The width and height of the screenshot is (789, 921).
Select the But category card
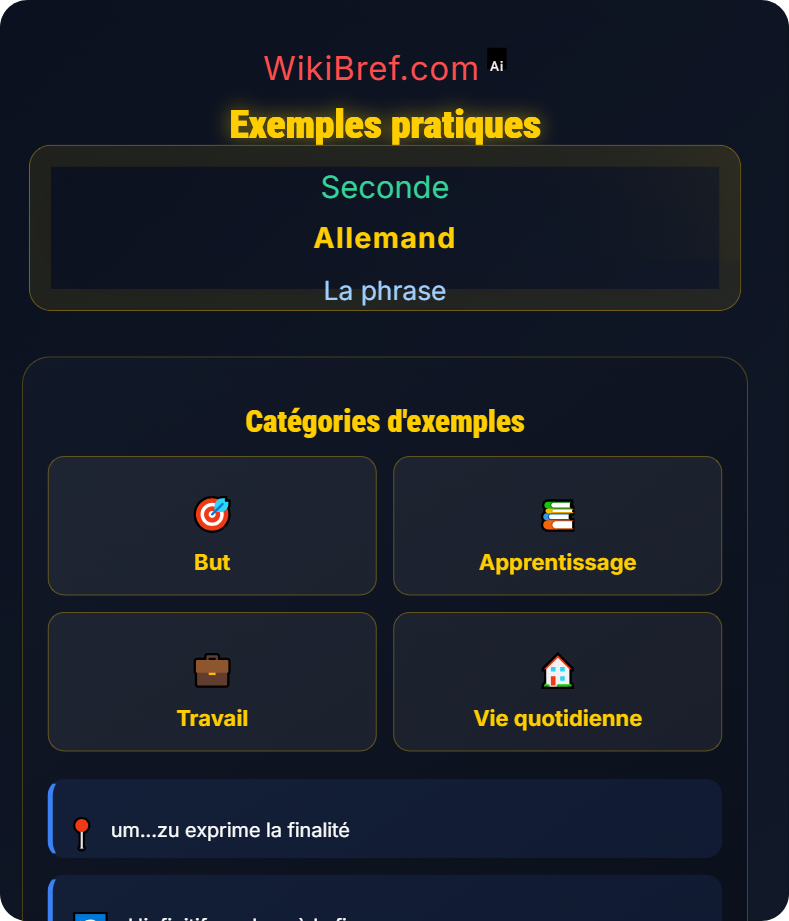click(212, 525)
